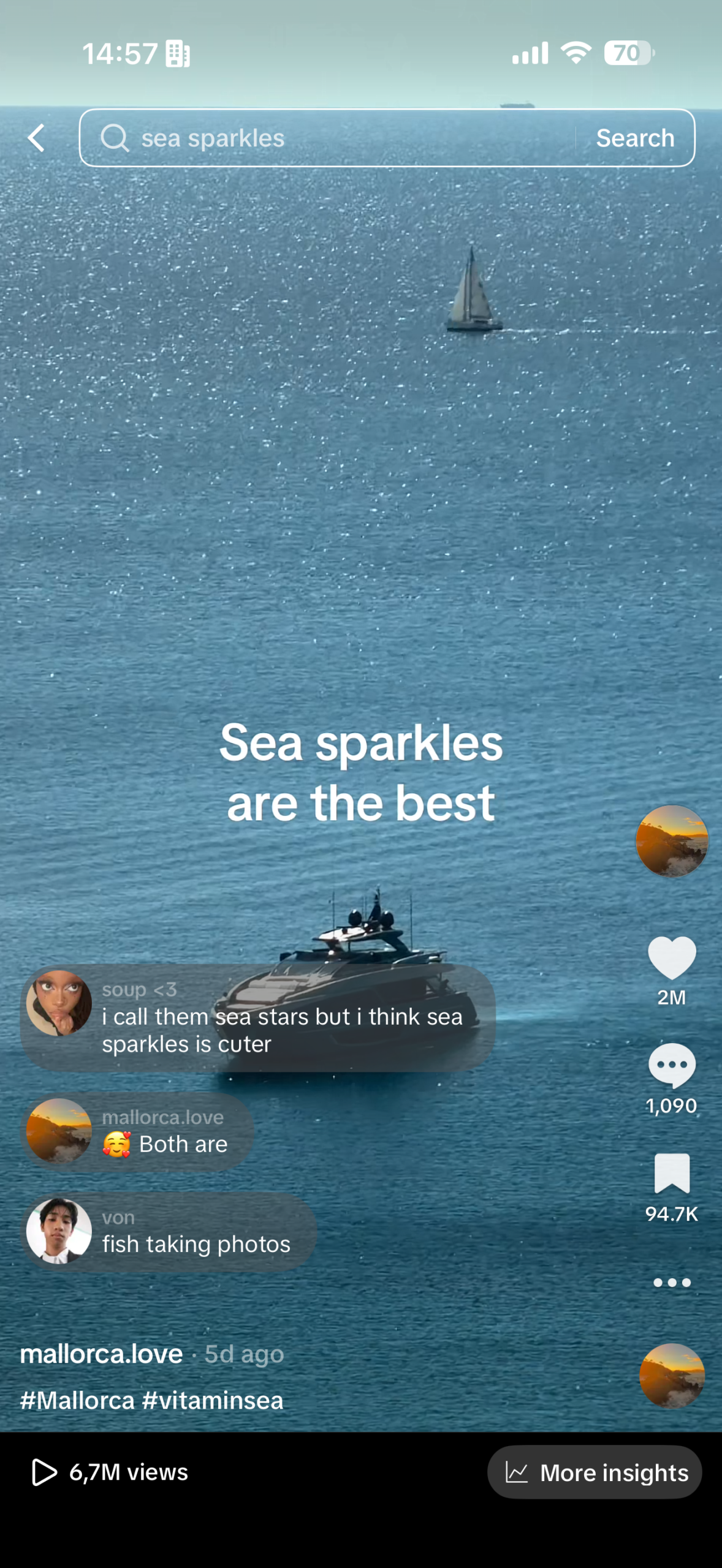Go back with the arrow icon
The image size is (722, 1568).
pos(37,138)
